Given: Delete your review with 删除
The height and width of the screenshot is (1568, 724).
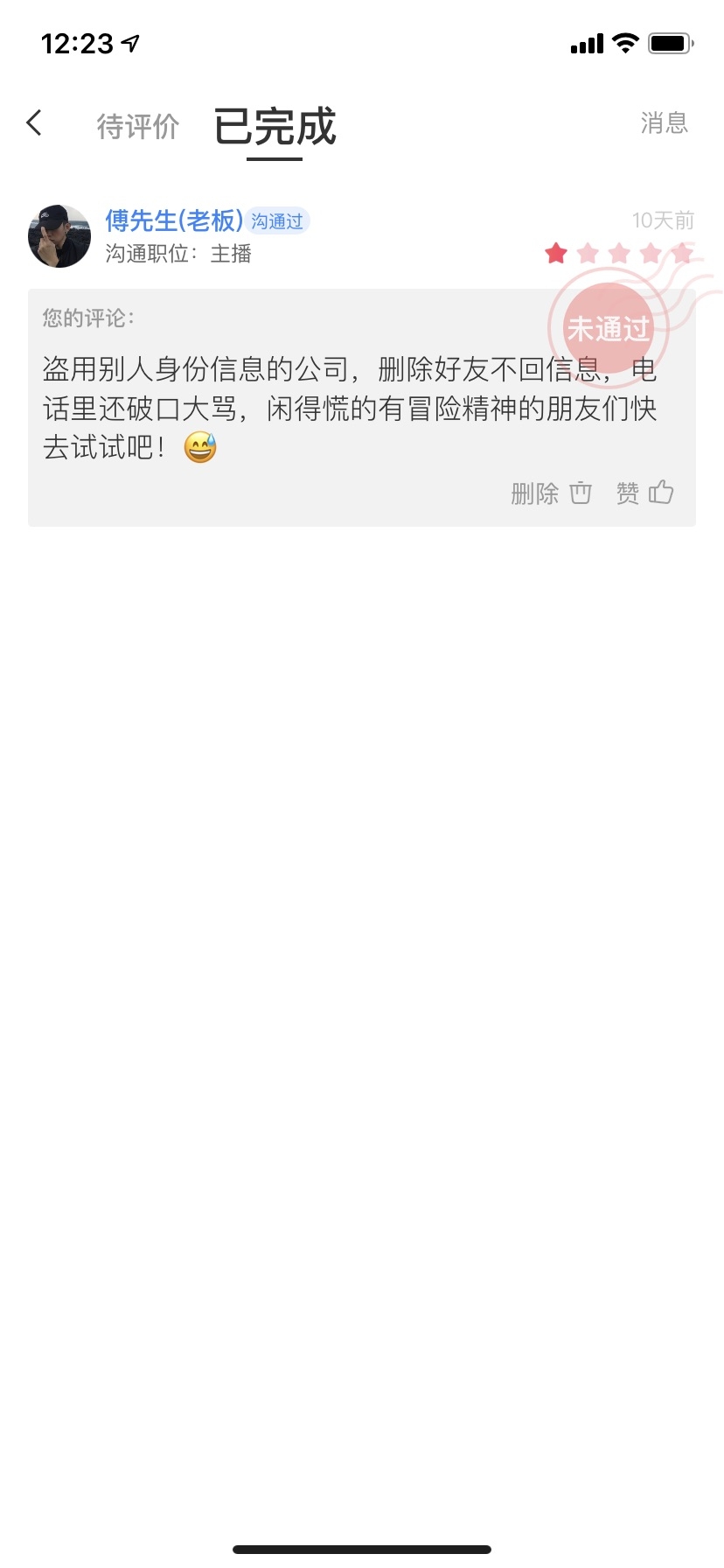Looking at the screenshot, I should tap(551, 493).
